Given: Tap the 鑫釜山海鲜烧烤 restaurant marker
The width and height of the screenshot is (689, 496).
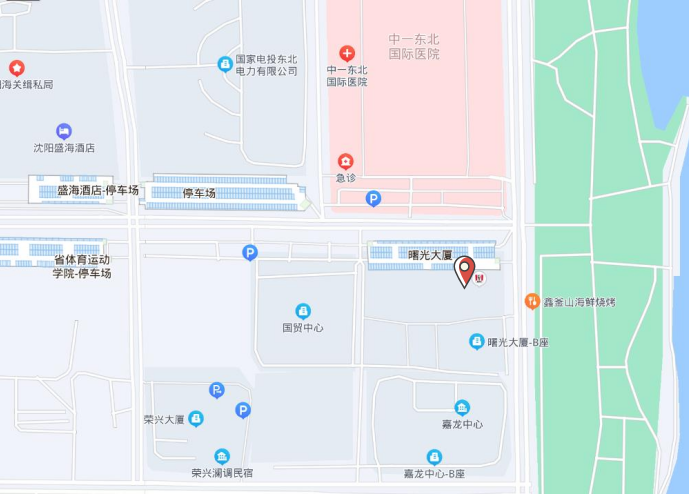Looking at the screenshot, I should coord(533,301).
